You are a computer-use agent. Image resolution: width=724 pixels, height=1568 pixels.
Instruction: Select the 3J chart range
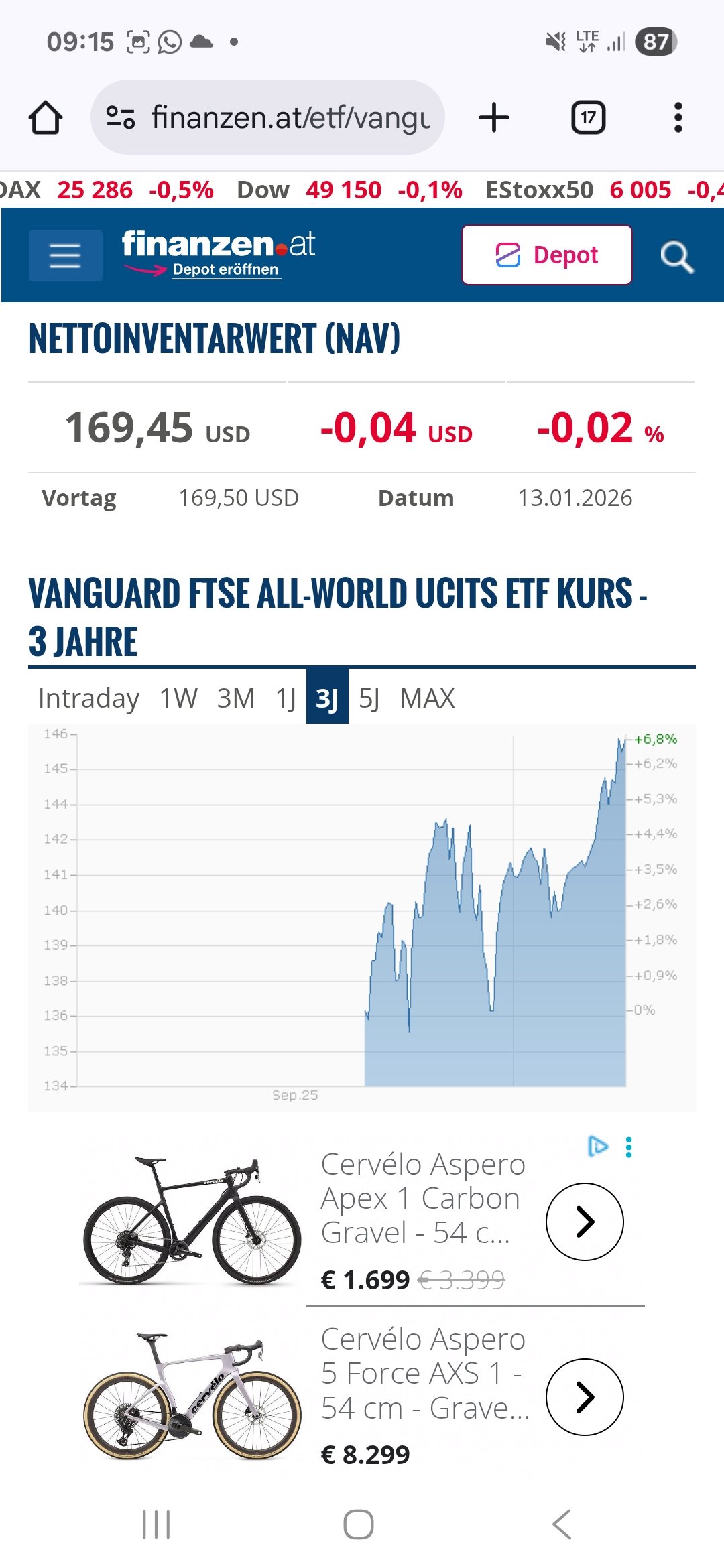pos(327,698)
